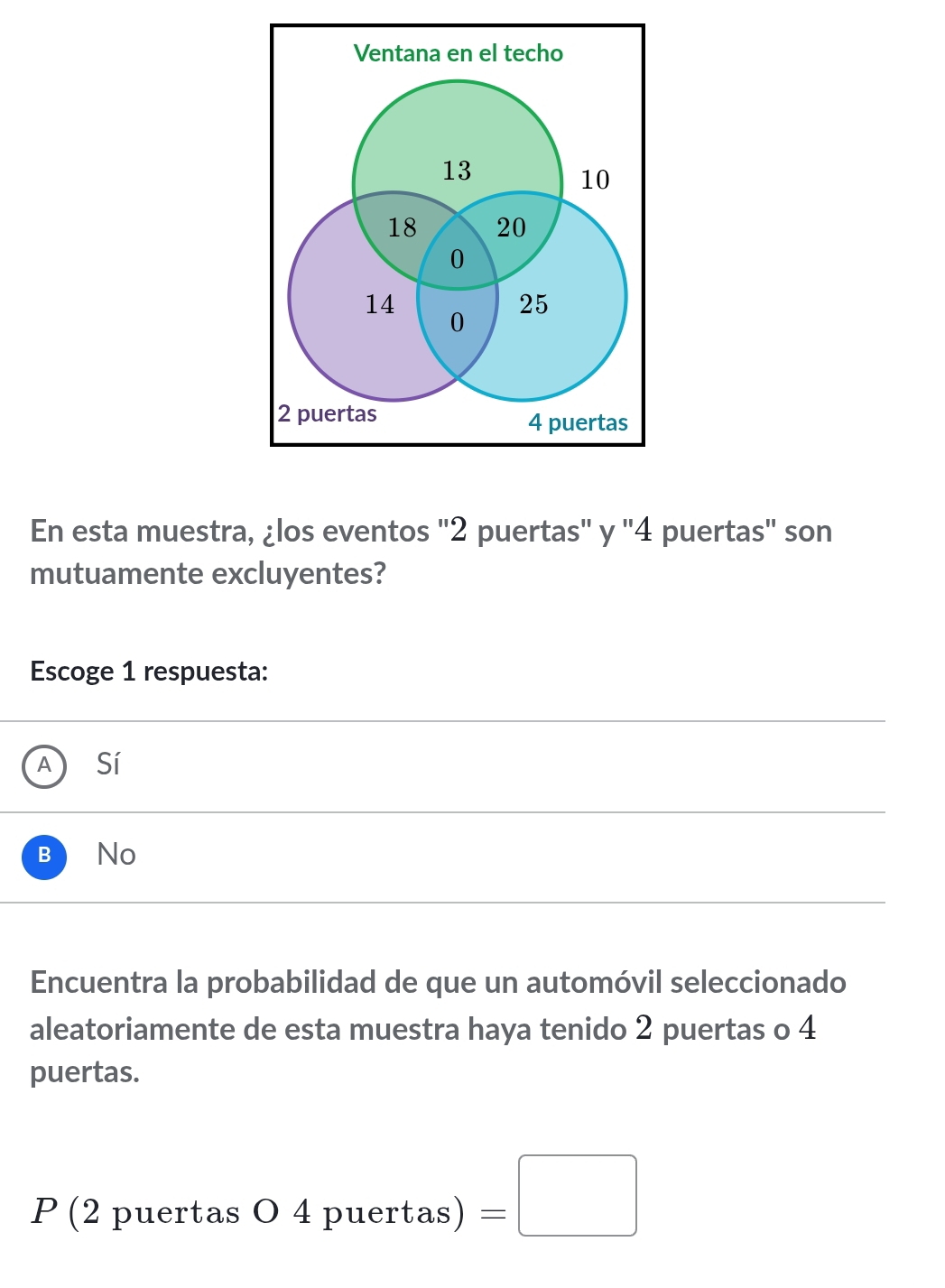The image size is (945, 1288).
Task: Select answer B No
Action: click(44, 856)
